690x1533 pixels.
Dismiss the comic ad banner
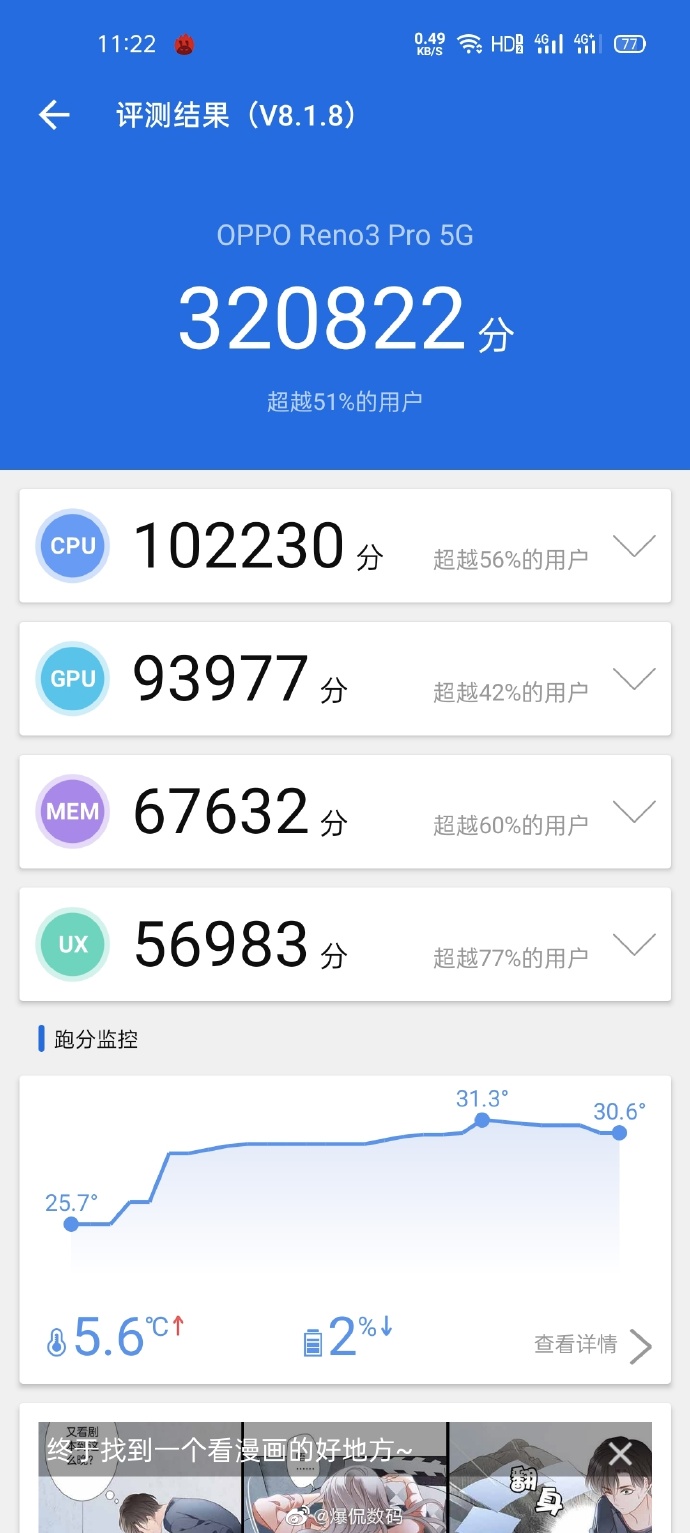pos(620,1453)
